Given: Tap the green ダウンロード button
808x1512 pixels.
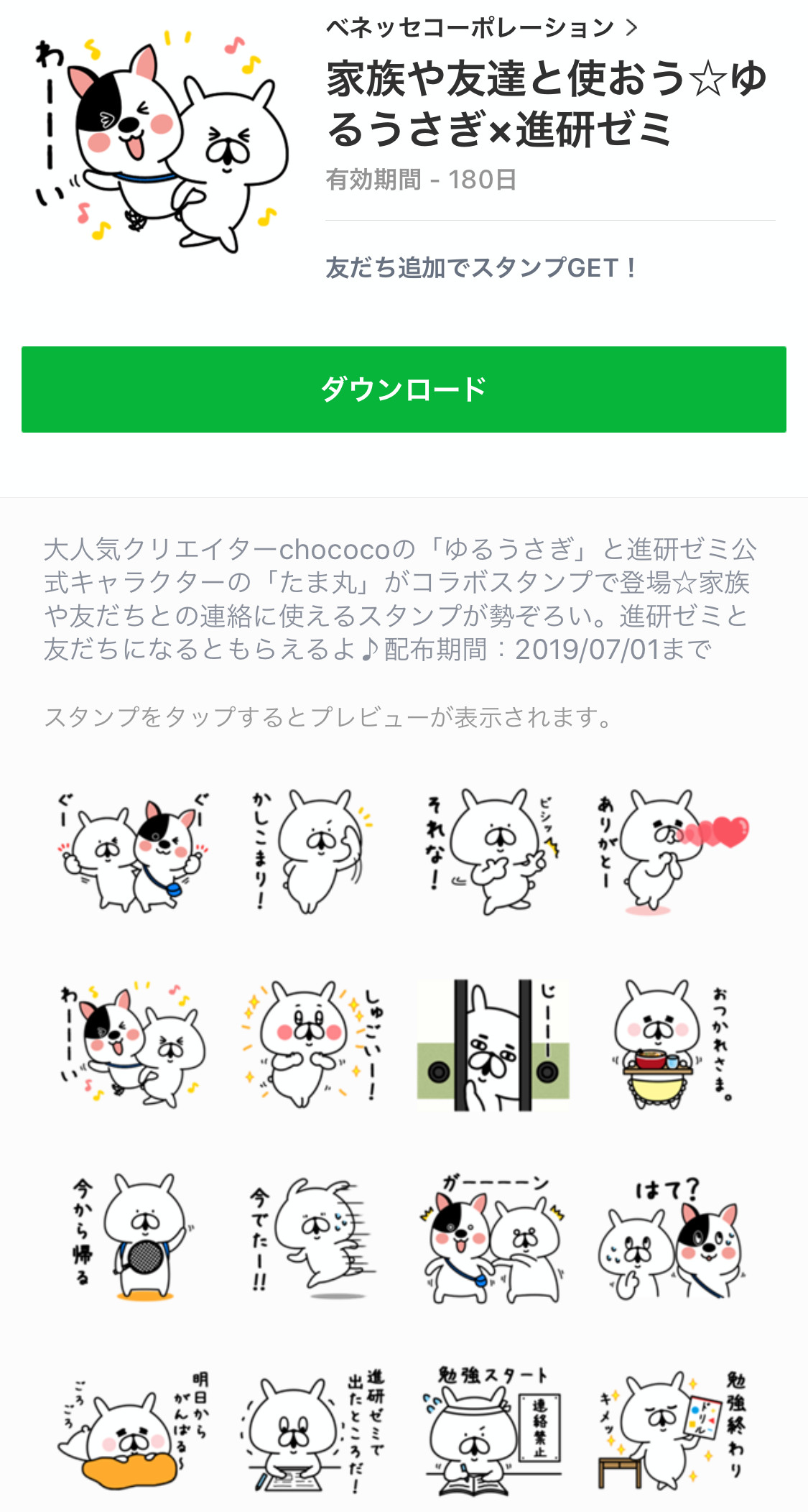Looking at the screenshot, I should 404,389.
